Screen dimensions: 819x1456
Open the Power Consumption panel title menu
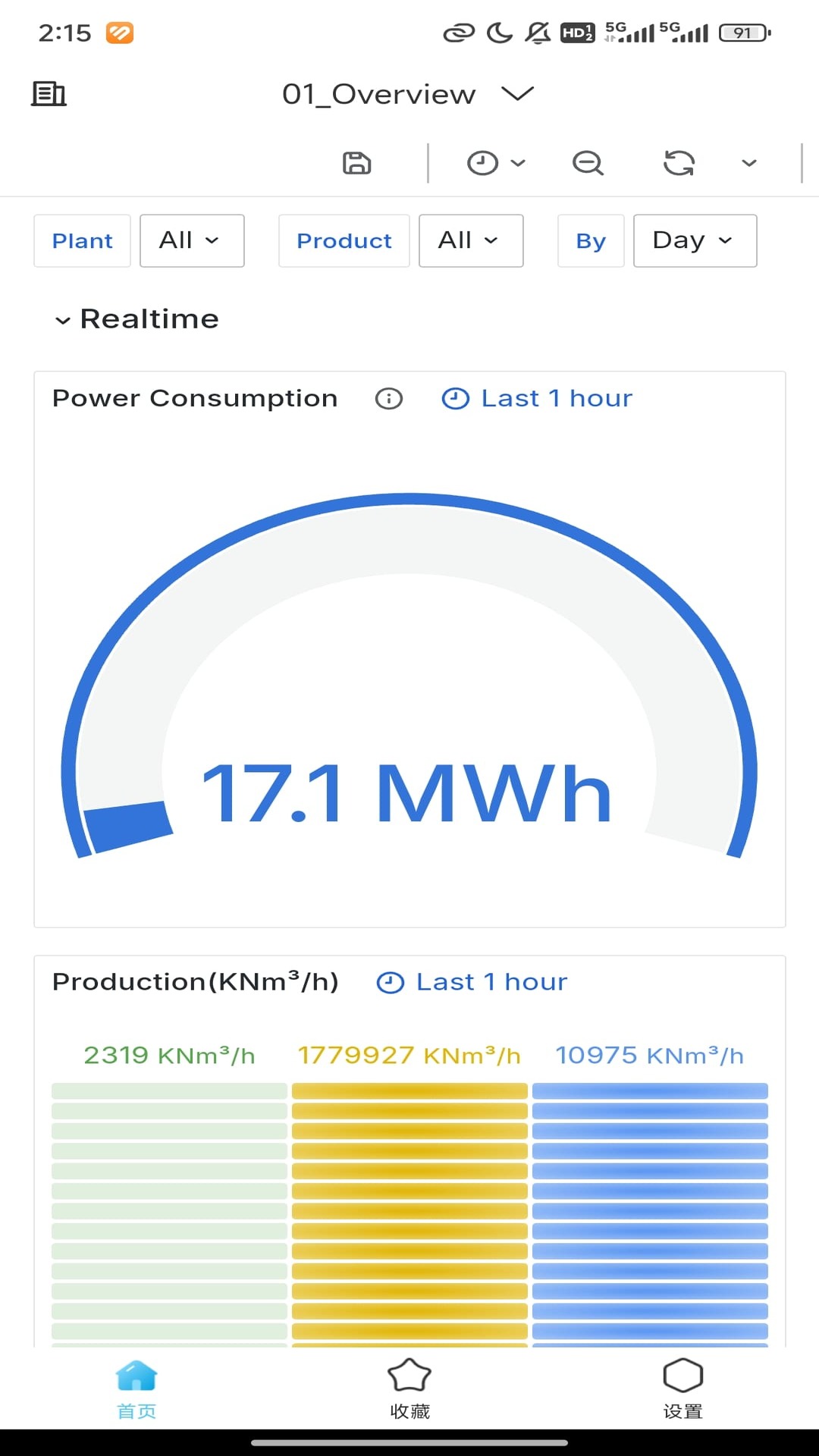pyautogui.click(x=195, y=399)
